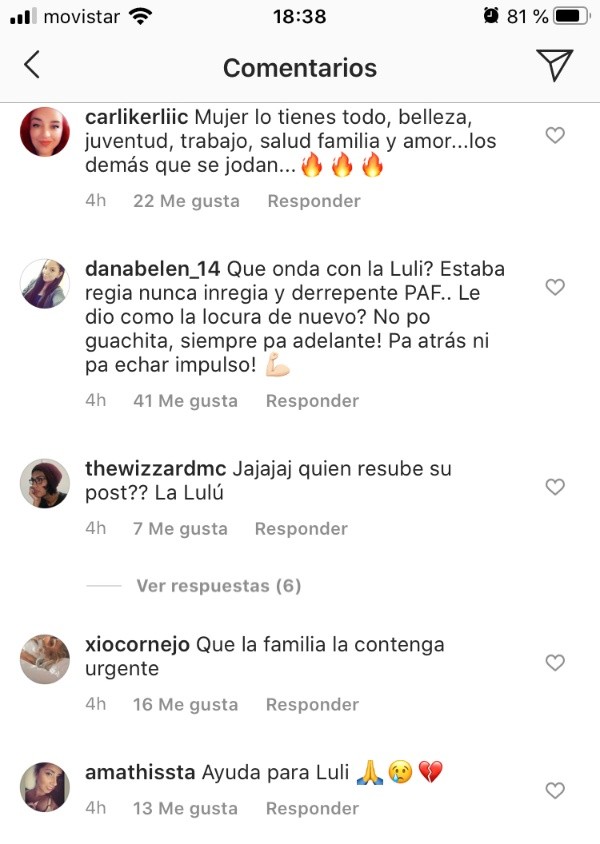600x844 pixels.
Task: View the 41 Me gusta on danabelen_14's comment
Action: pos(186,401)
